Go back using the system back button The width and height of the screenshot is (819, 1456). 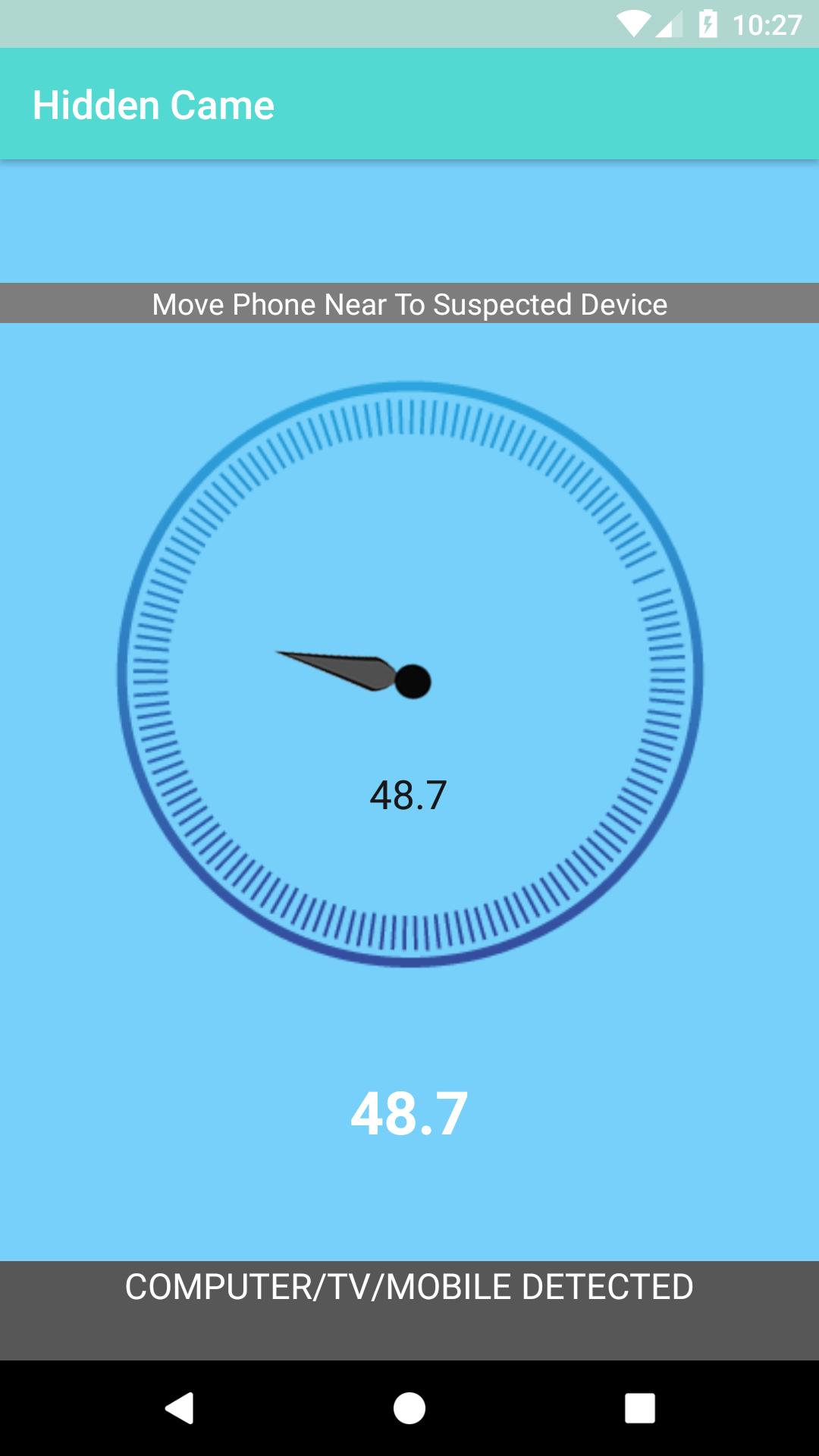coord(180,1408)
